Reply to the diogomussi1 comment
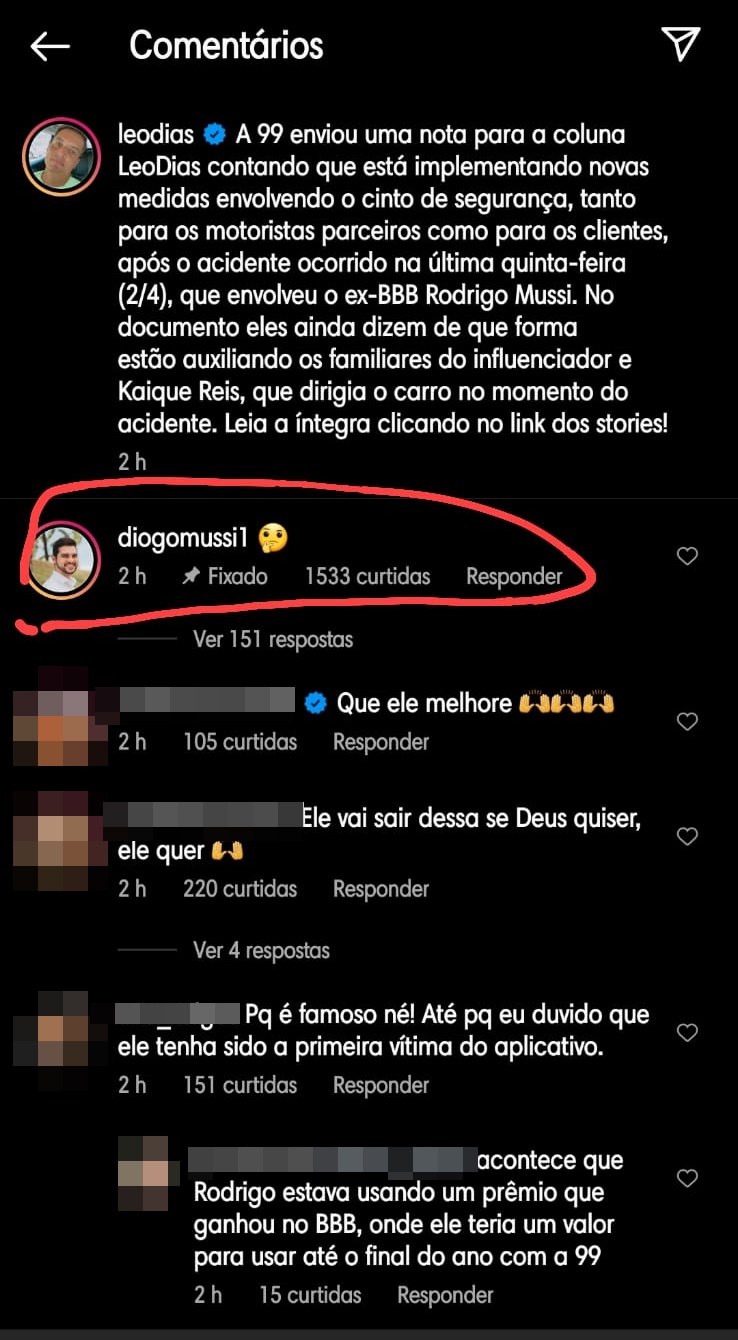The height and width of the screenshot is (1340, 738). 514,577
